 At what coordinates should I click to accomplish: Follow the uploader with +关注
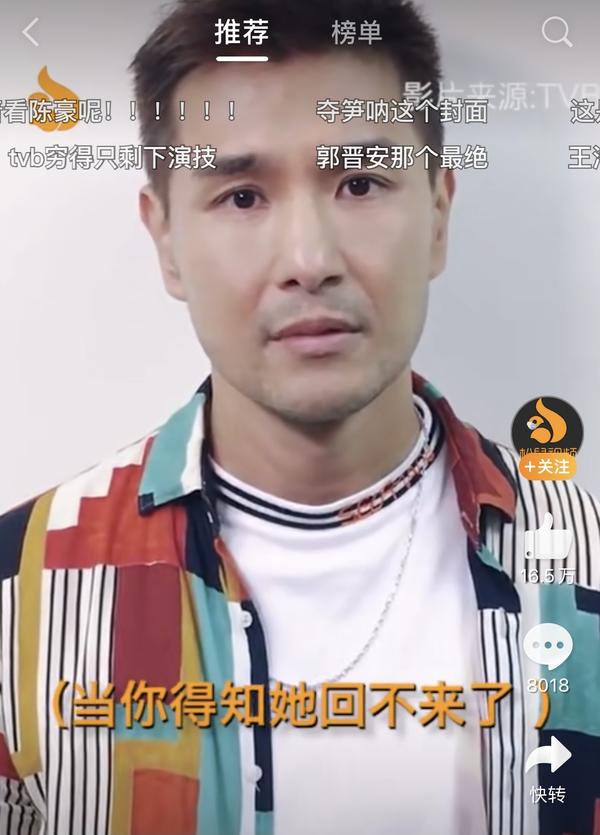click(547, 466)
